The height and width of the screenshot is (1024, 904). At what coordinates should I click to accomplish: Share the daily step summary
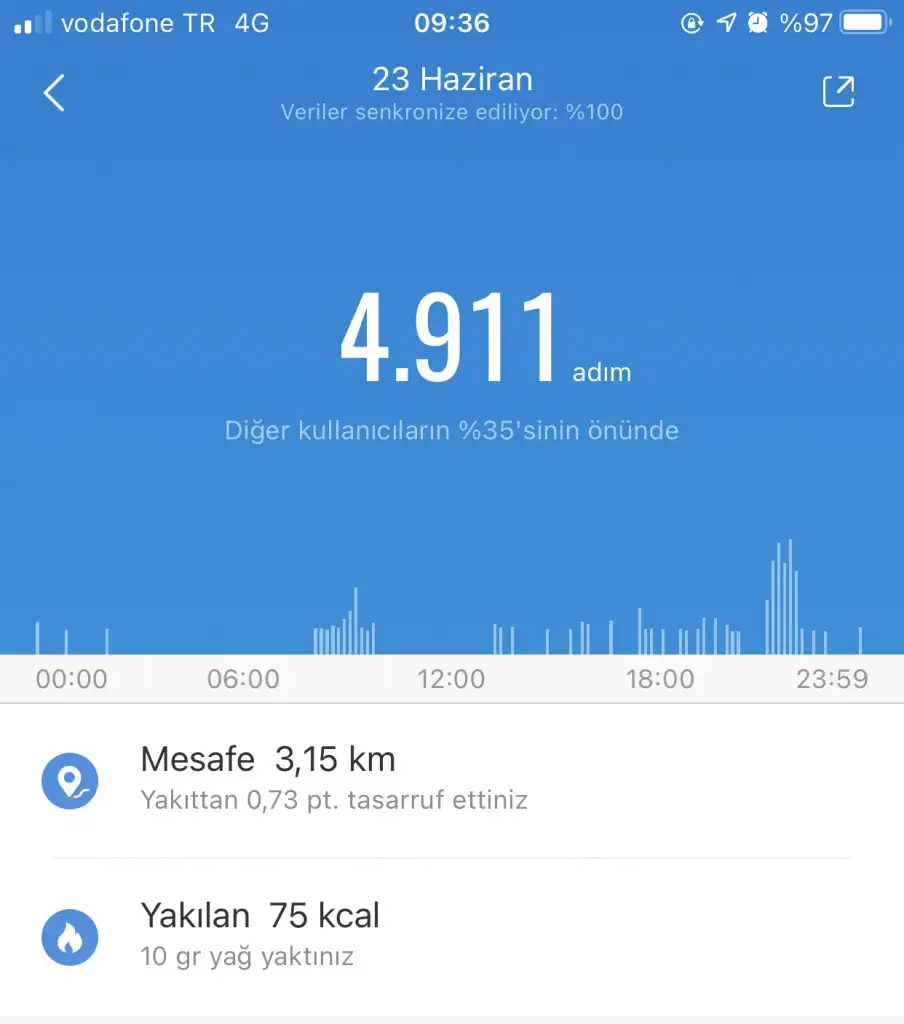click(838, 91)
